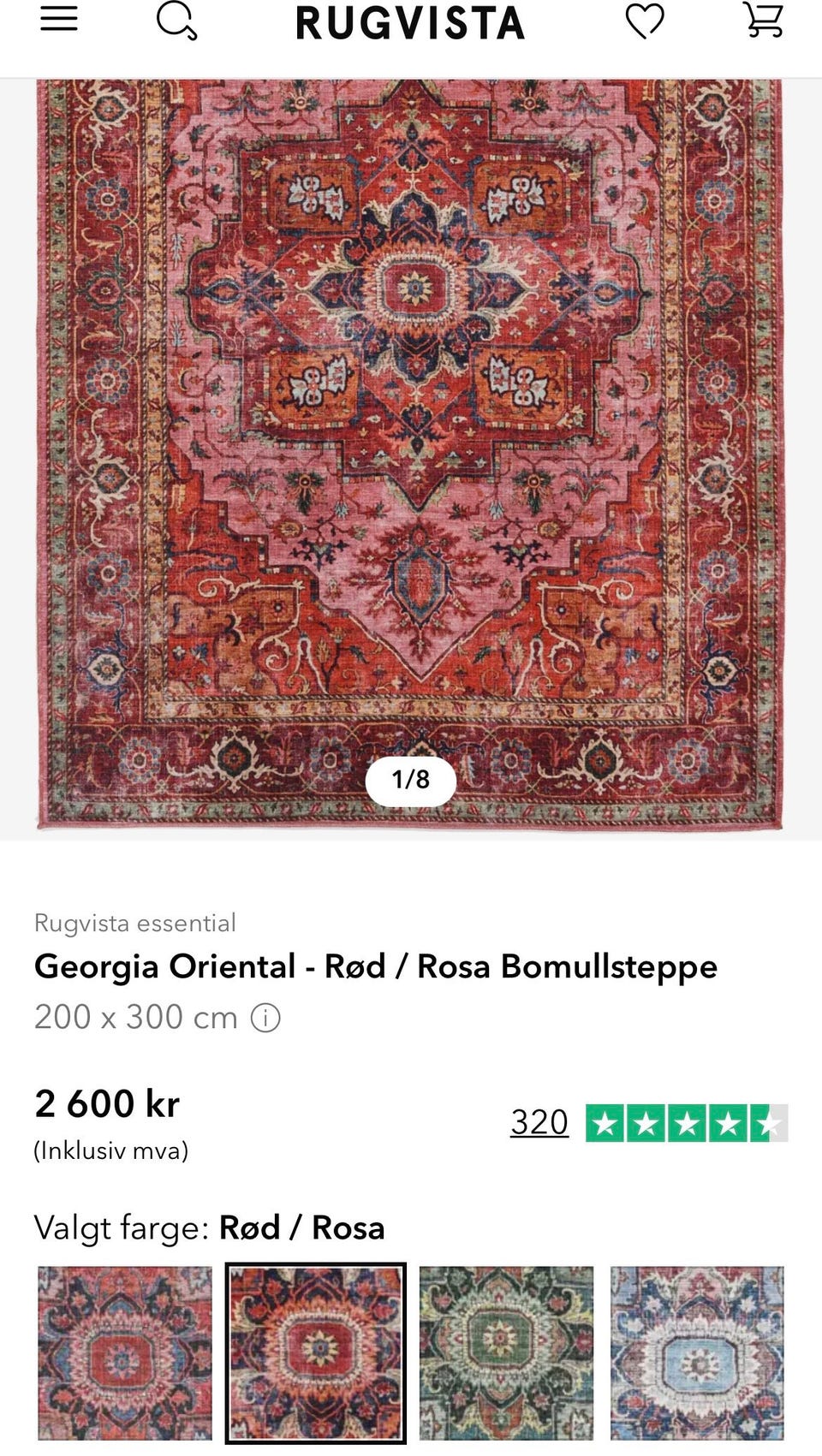Click the RUGVISTA logo in the header
Viewport: 822px width, 1456px height.
point(411,23)
